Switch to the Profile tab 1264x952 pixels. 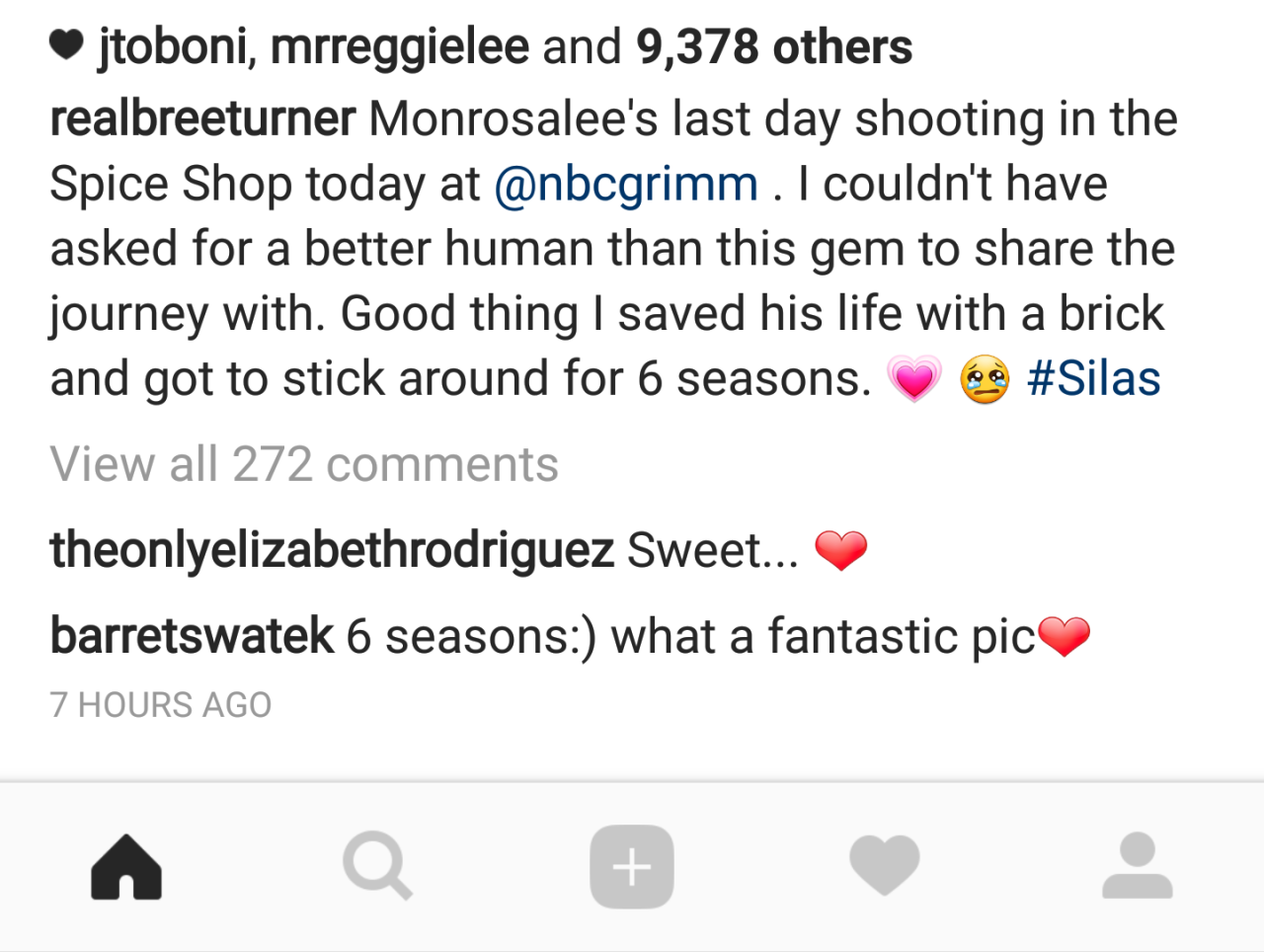tap(1138, 867)
